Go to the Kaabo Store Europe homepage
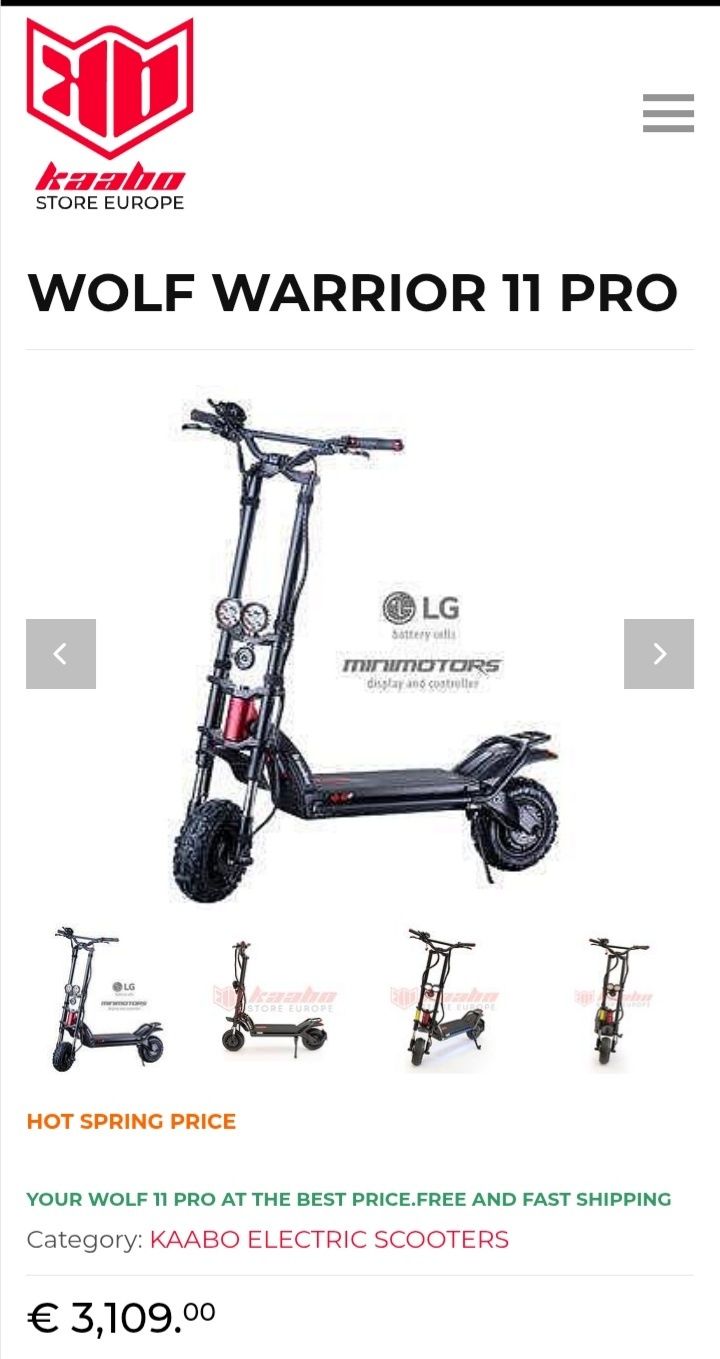The width and height of the screenshot is (720, 1359). (x=110, y=115)
